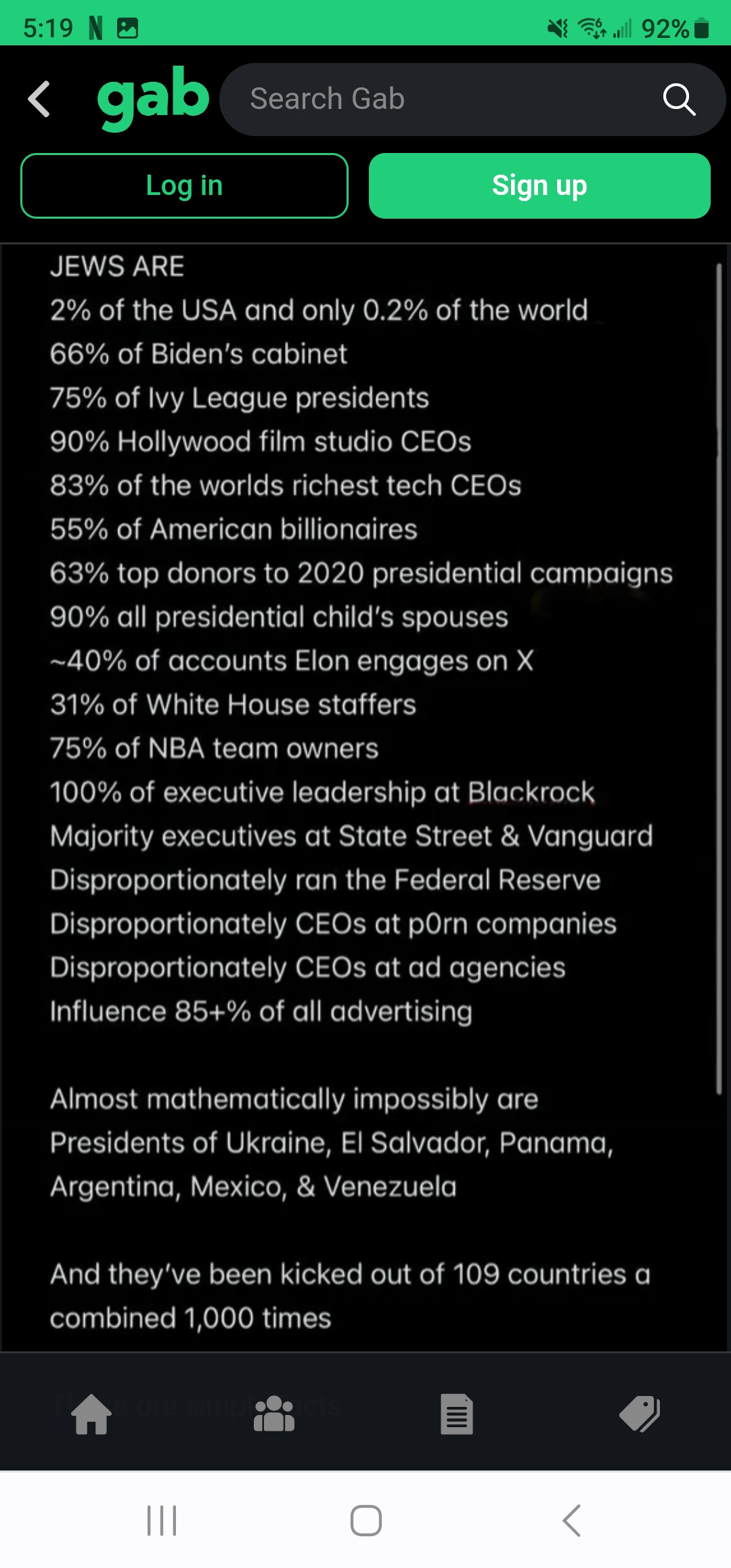Open the Log in button
Viewport: 731px width, 1568px height.
[184, 186]
